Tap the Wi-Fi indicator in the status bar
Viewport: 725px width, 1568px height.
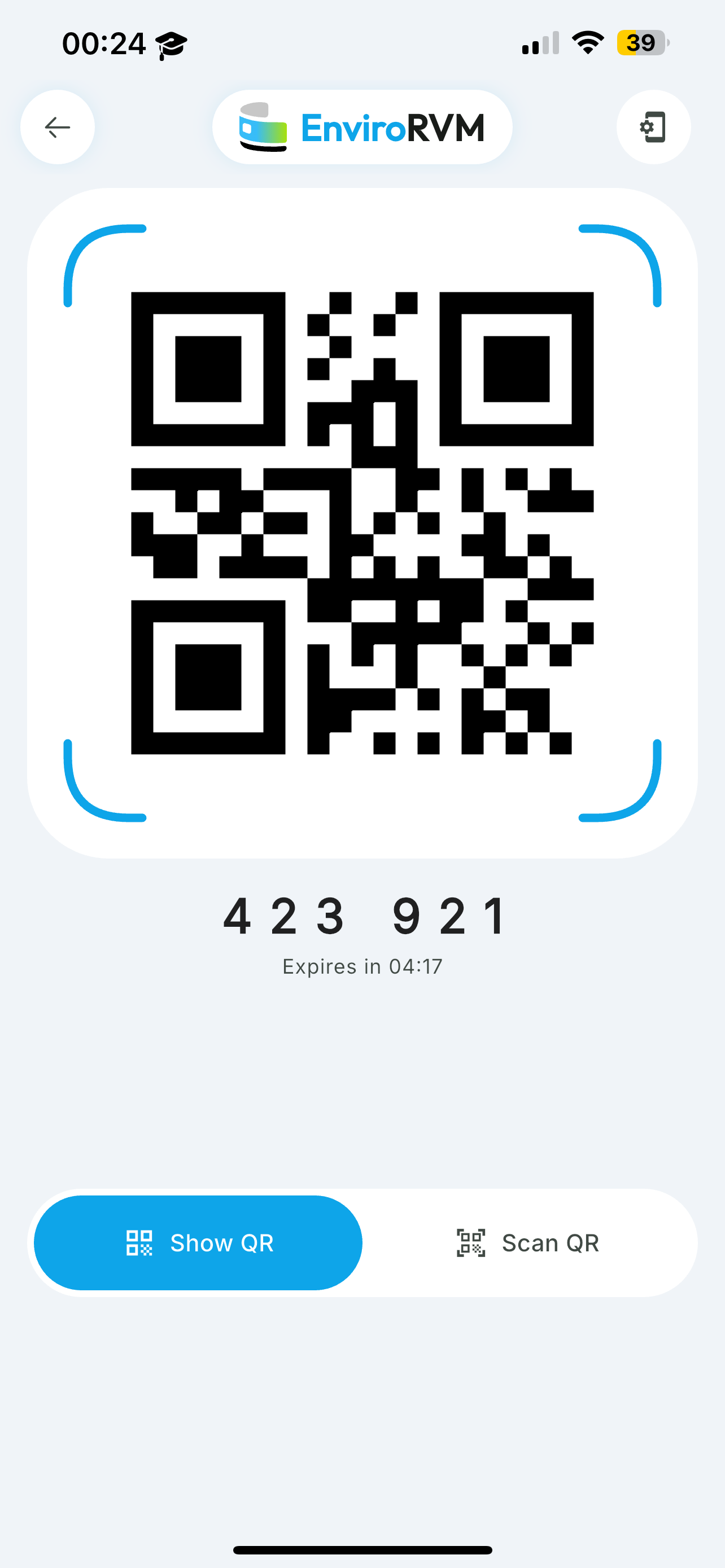586,41
